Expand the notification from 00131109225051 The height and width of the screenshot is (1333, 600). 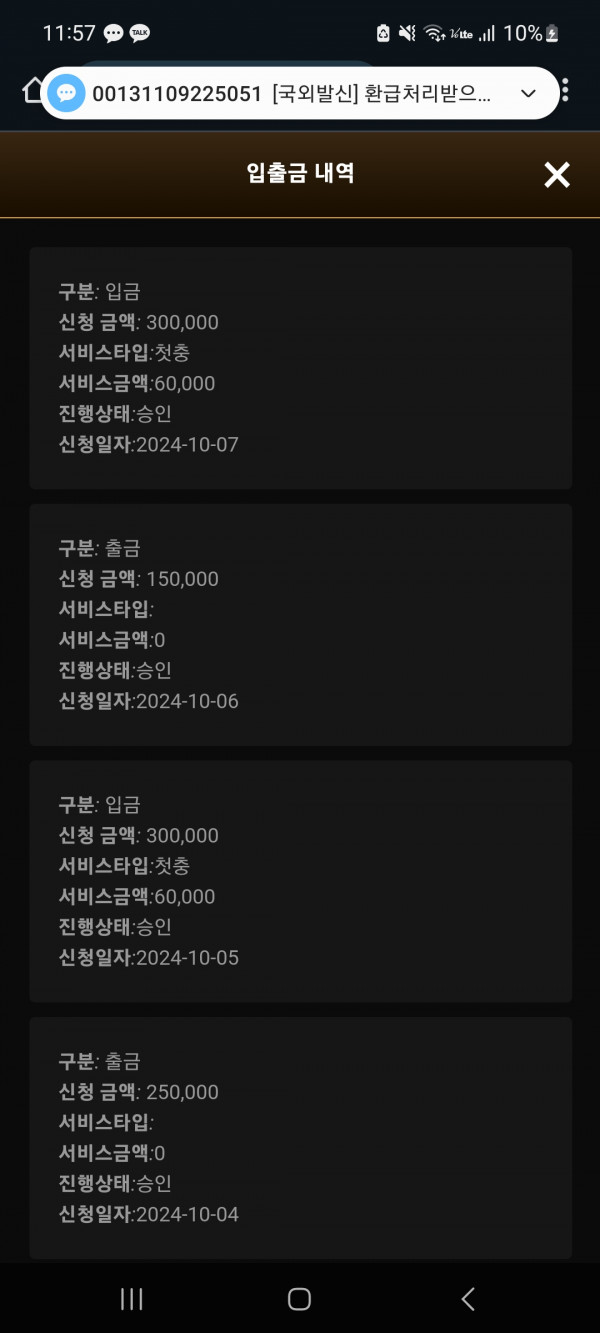point(529,93)
